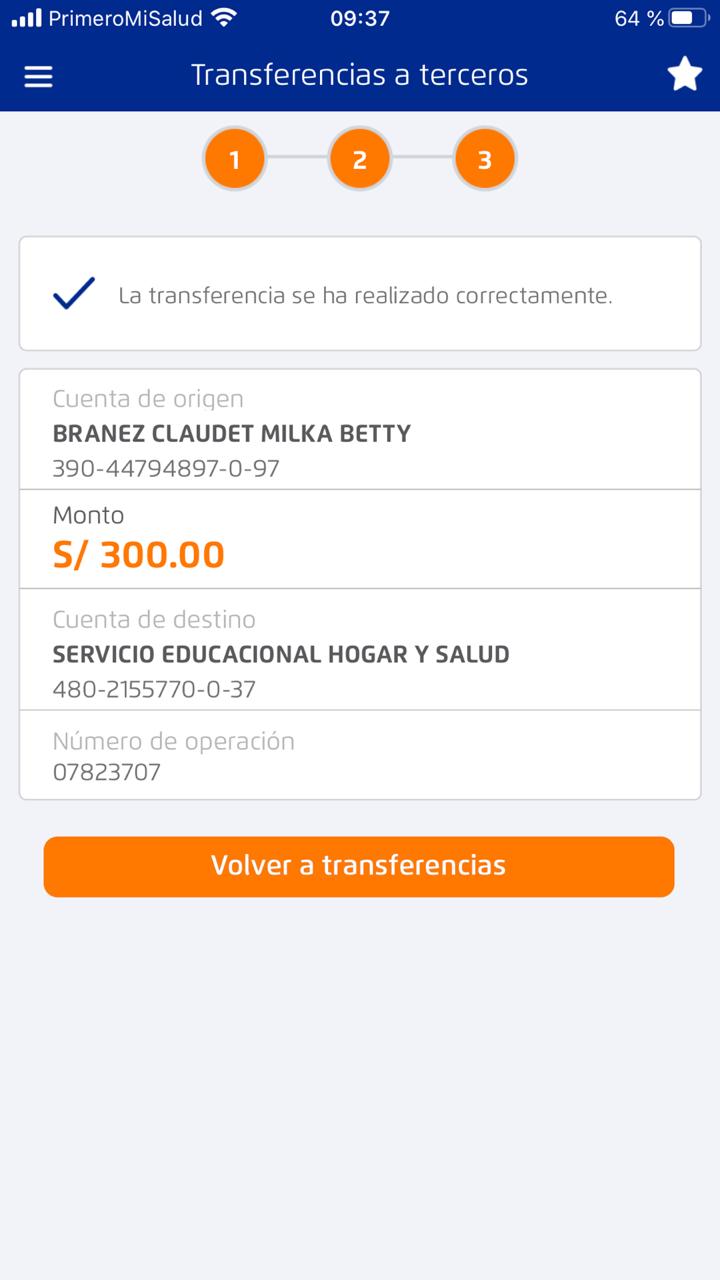Tap Volver a transferencias button

[x=359, y=866]
